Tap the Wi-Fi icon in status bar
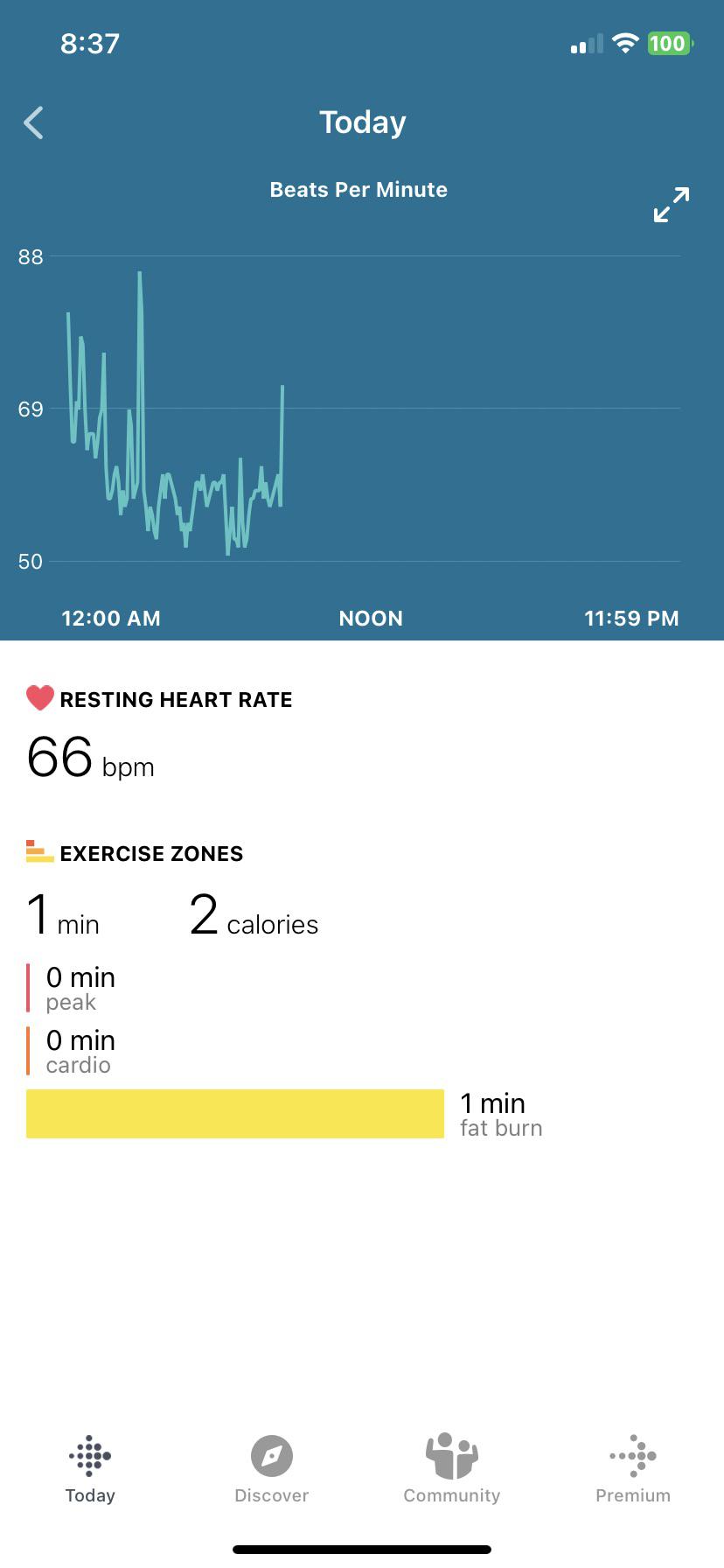The width and height of the screenshot is (724, 1568). [x=624, y=43]
